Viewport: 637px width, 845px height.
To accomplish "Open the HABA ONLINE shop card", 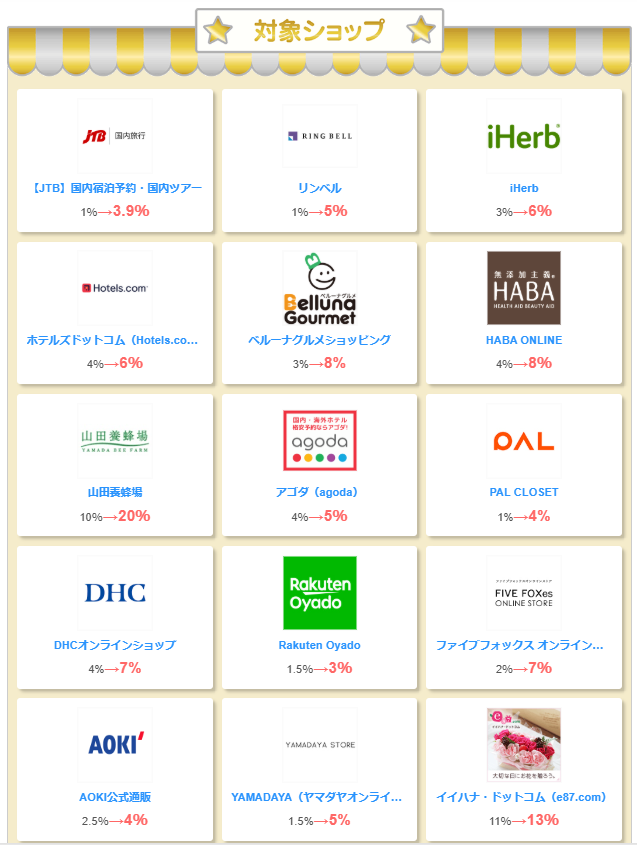I will (523, 312).
